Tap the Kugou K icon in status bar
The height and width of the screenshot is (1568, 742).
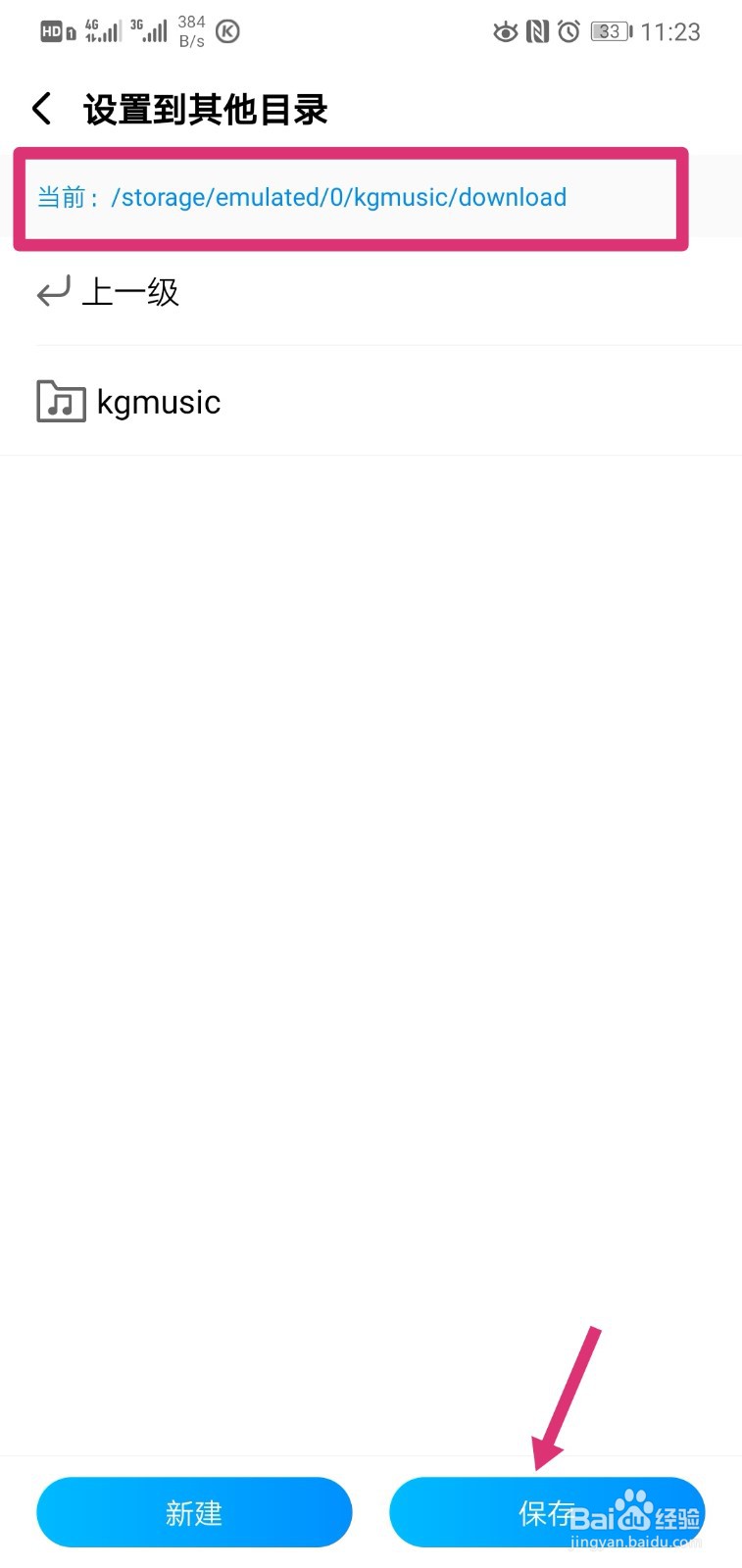pyautogui.click(x=227, y=30)
